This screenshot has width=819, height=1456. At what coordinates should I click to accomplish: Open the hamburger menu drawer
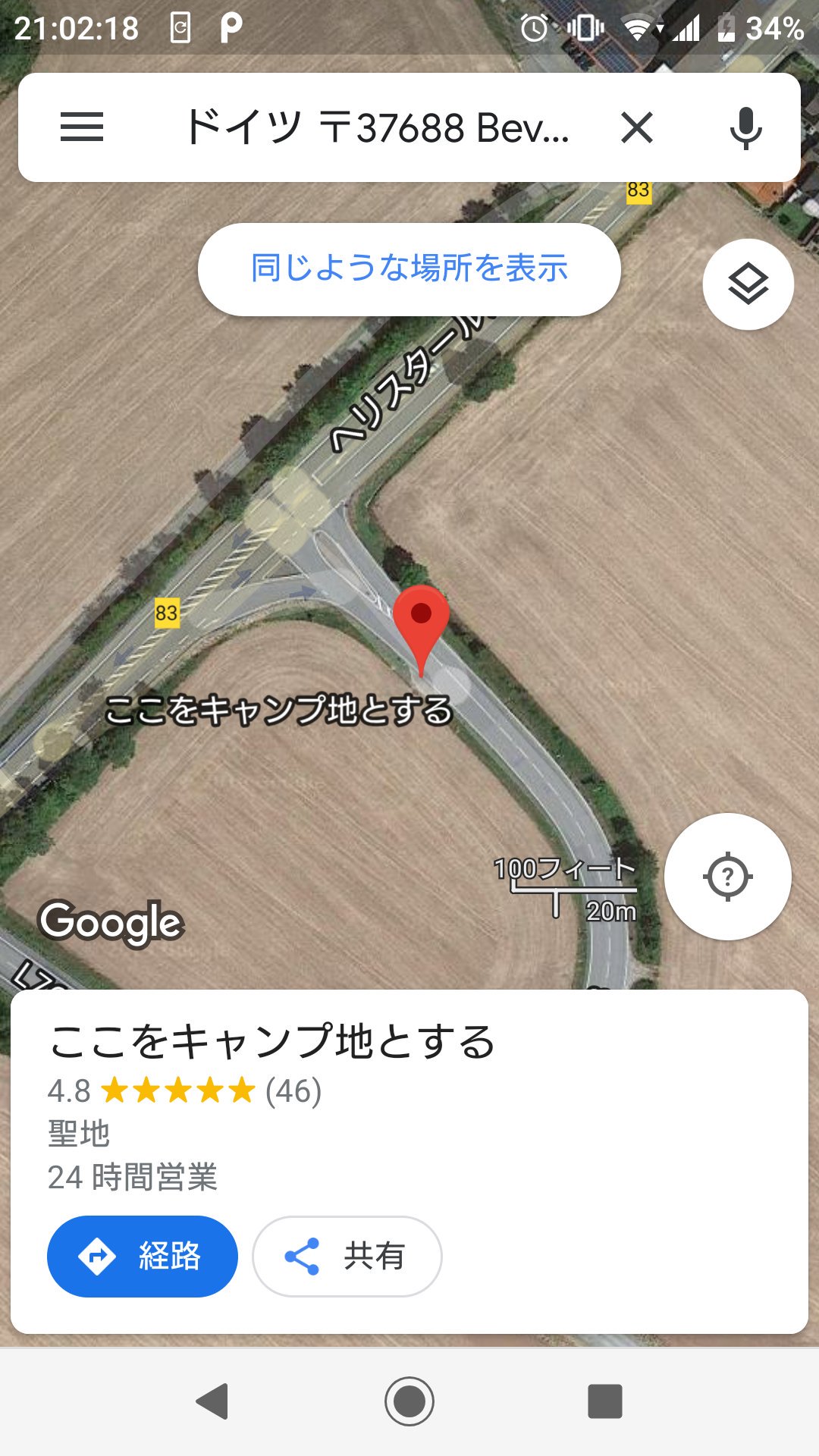click(82, 127)
